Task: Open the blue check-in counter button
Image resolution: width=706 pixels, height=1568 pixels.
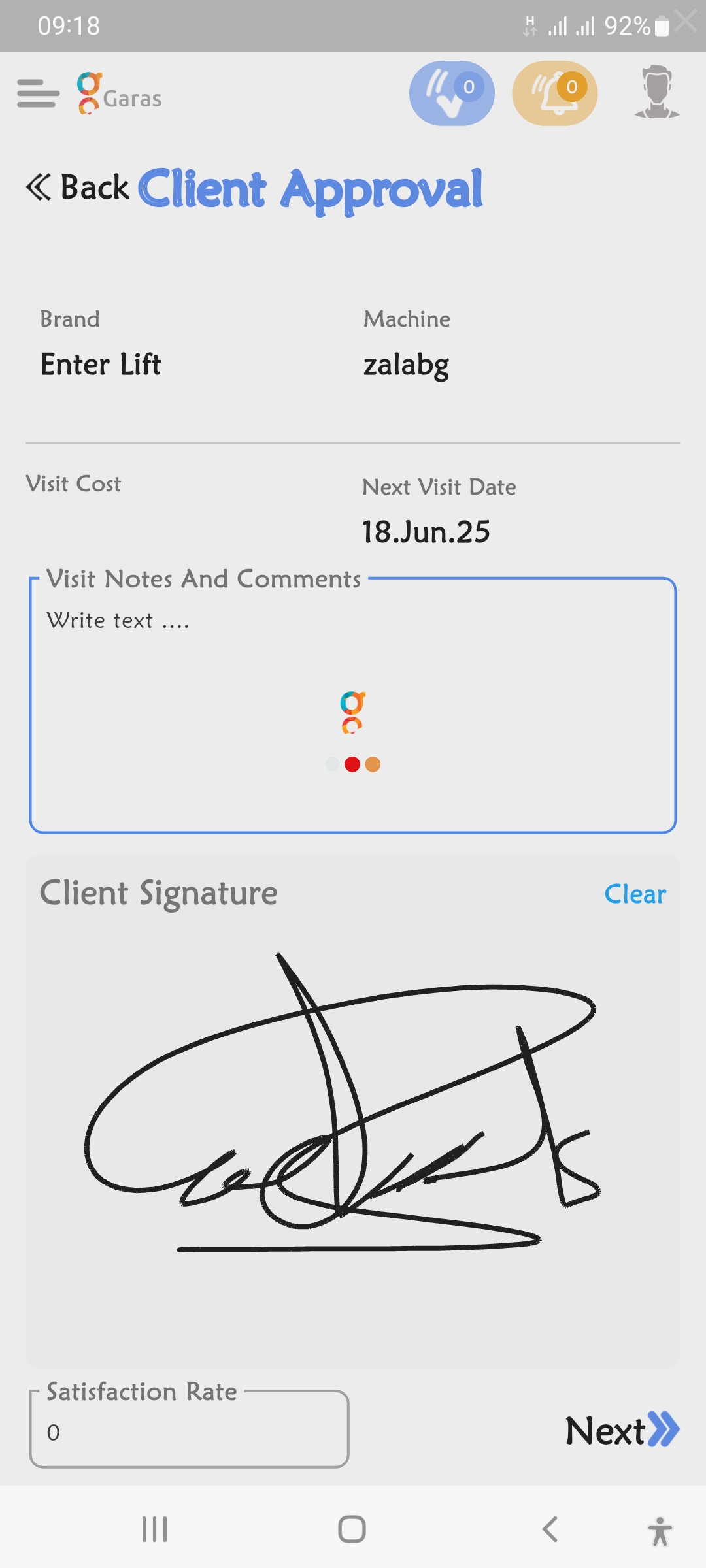Action: 452,93
